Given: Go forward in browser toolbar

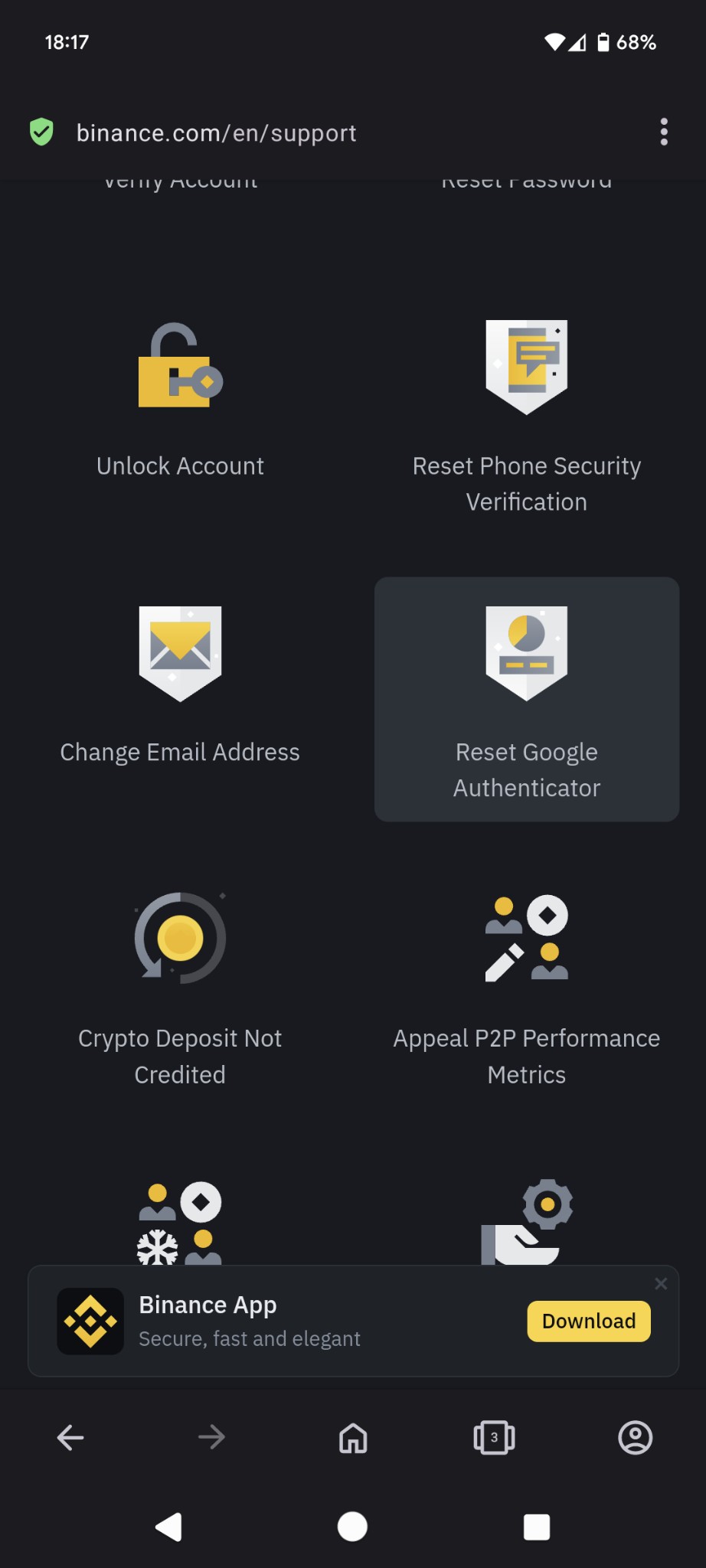Looking at the screenshot, I should (211, 1437).
